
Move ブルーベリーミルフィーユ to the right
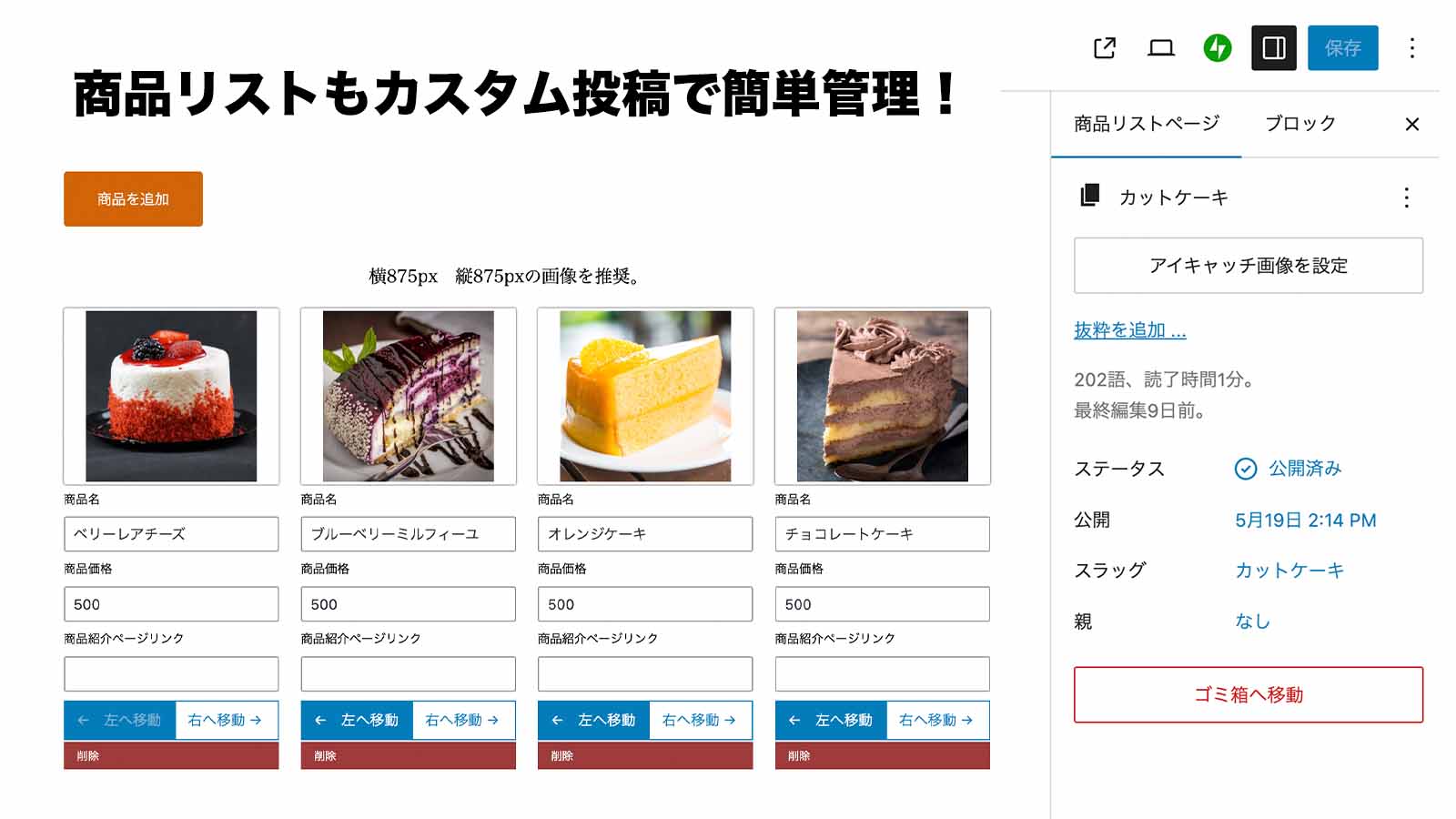463,720
